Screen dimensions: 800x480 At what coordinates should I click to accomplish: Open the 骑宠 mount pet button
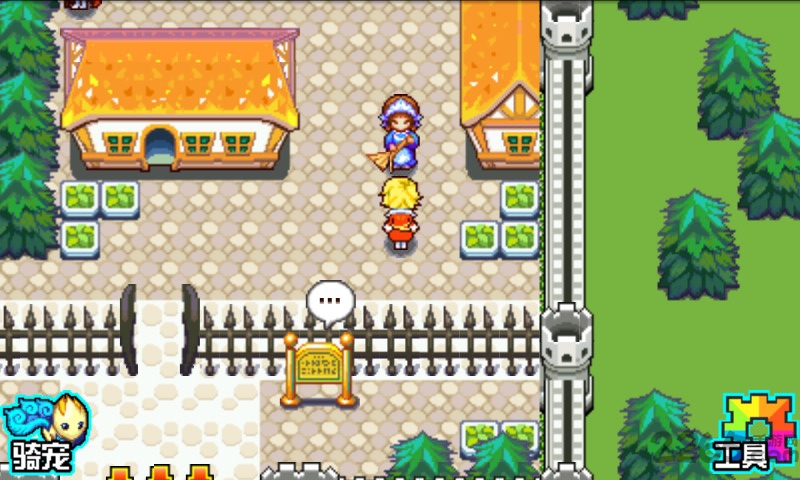click(x=45, y=432)
